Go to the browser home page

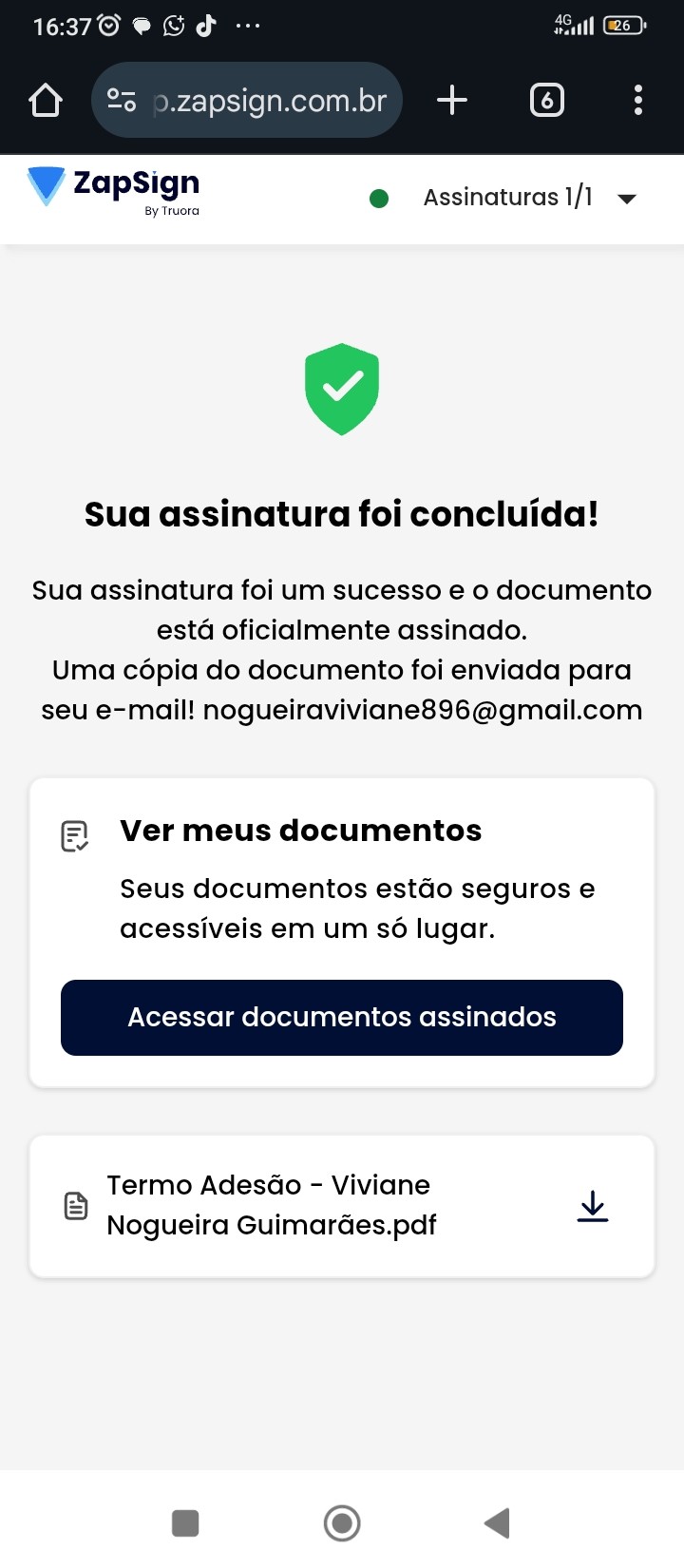pyautogui.click(x=45, y=100)
